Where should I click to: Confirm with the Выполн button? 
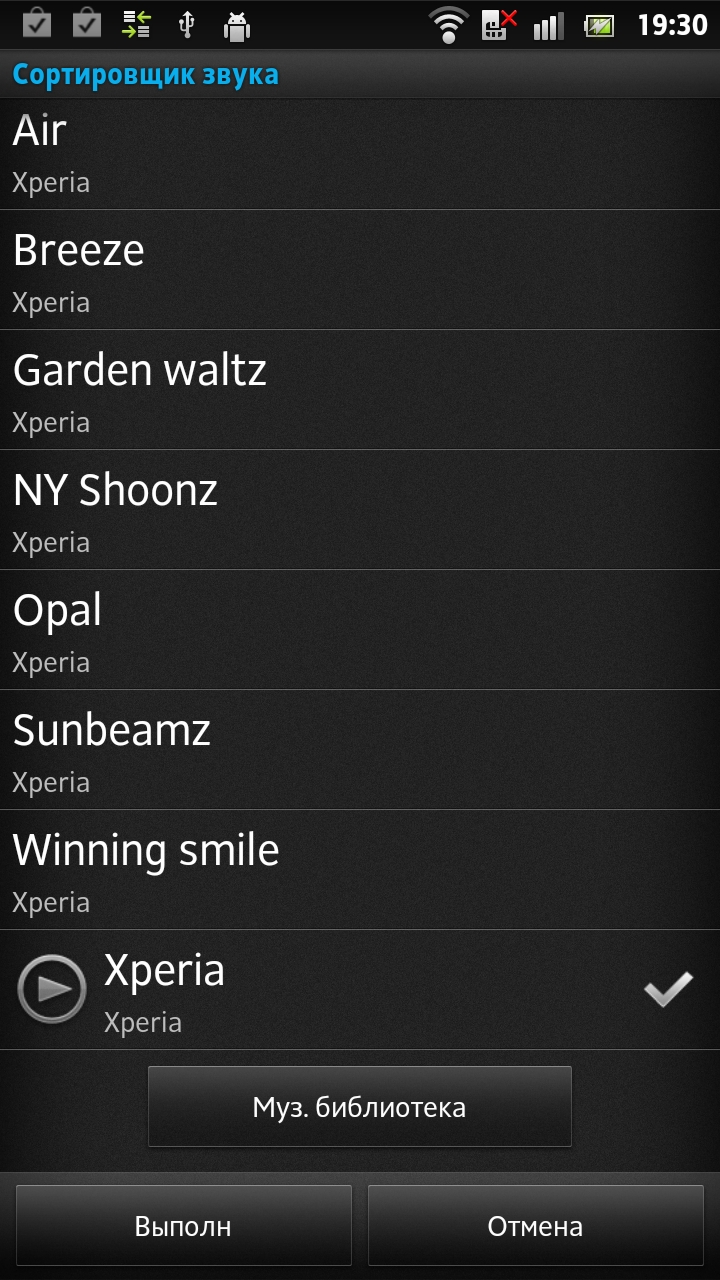click(184, 1226)
